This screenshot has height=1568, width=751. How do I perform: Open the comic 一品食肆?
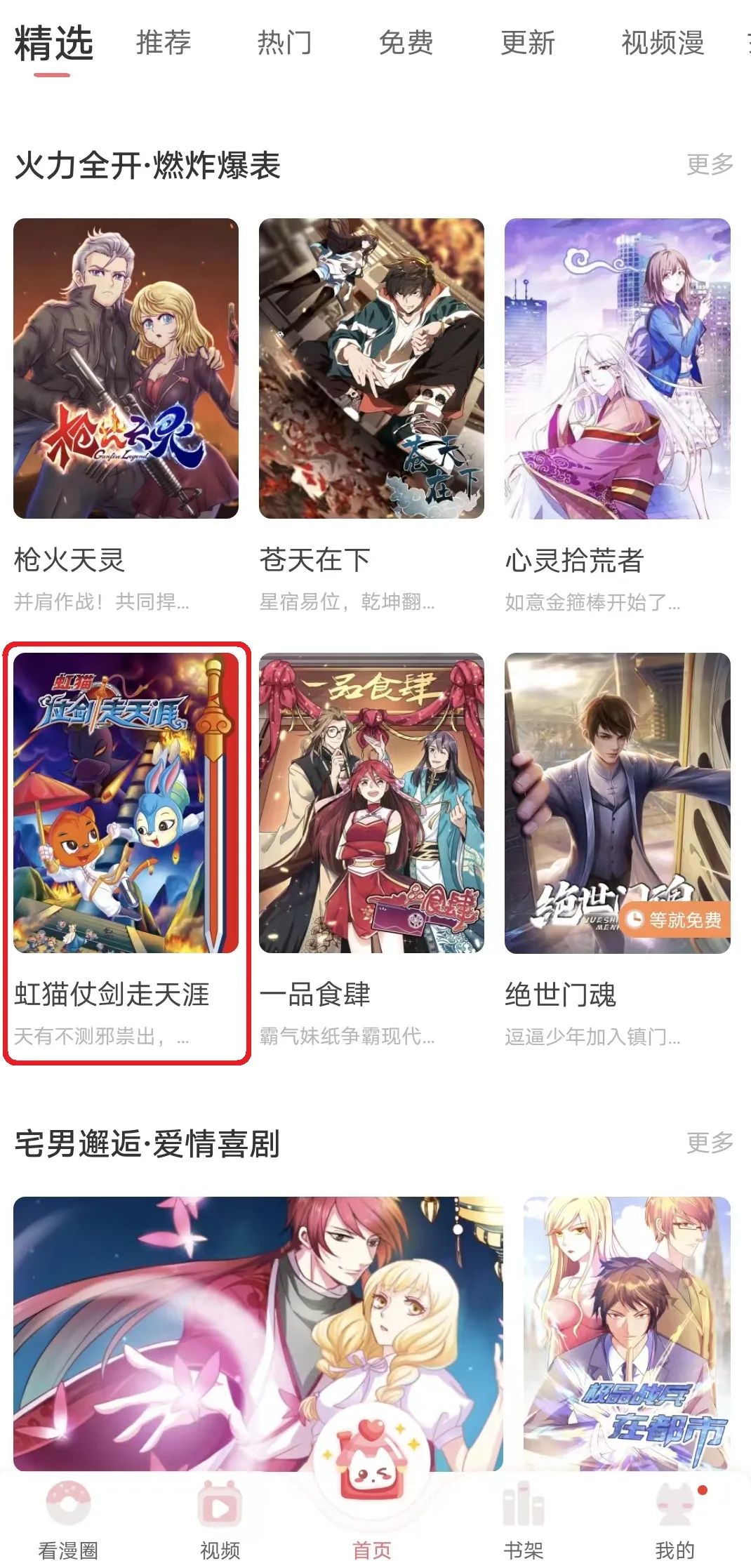[371, 803]
